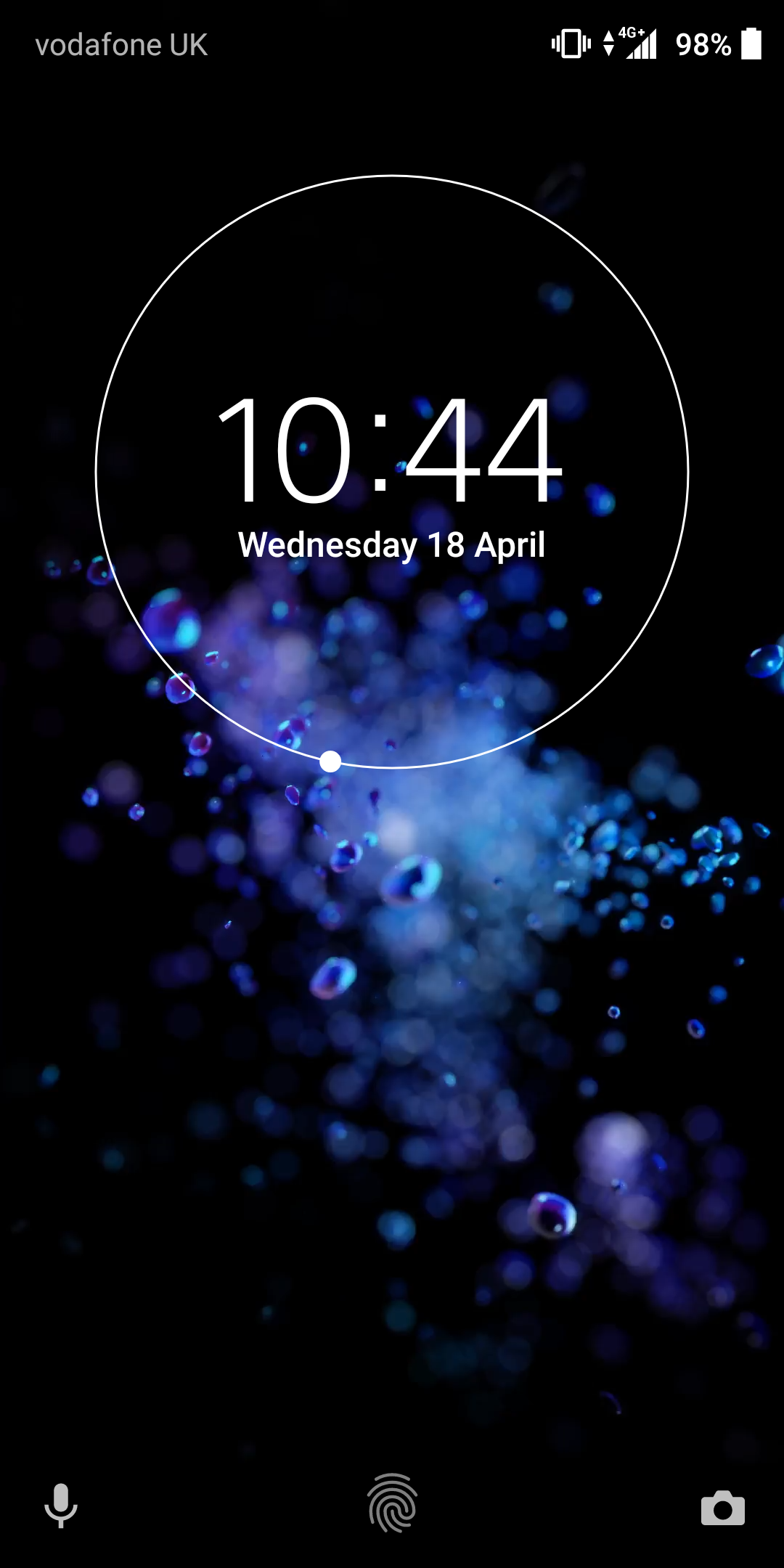This screenshot has width=784, height=1568.
Task: Tap the fingerprint unlock icon
Action: pos(392,1503)
